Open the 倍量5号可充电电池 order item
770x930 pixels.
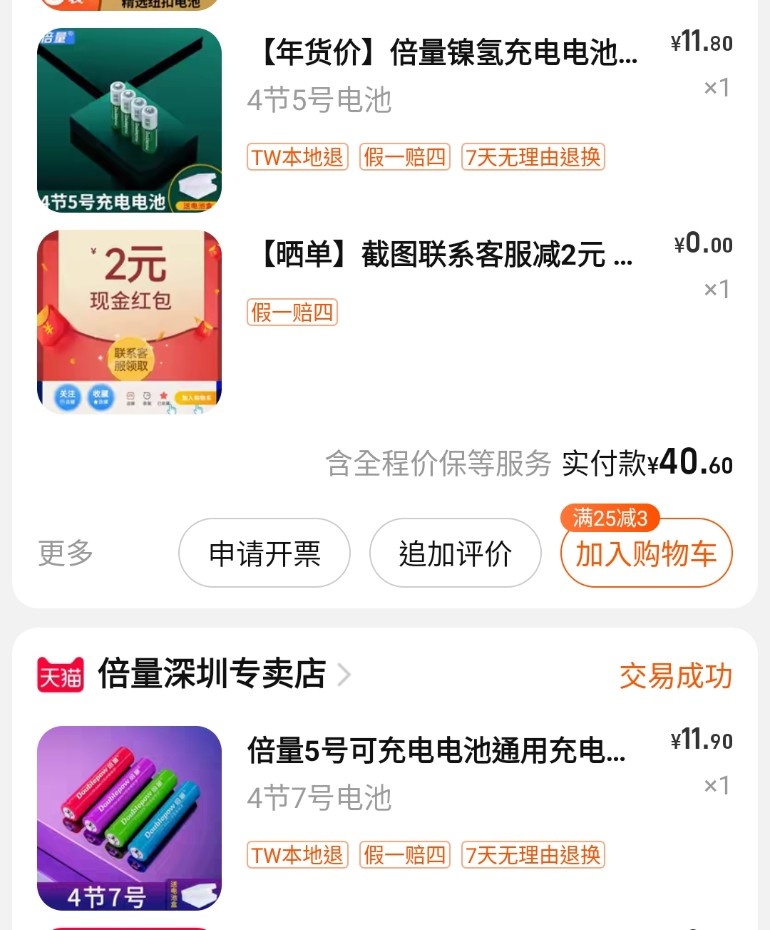pos(436,750)
